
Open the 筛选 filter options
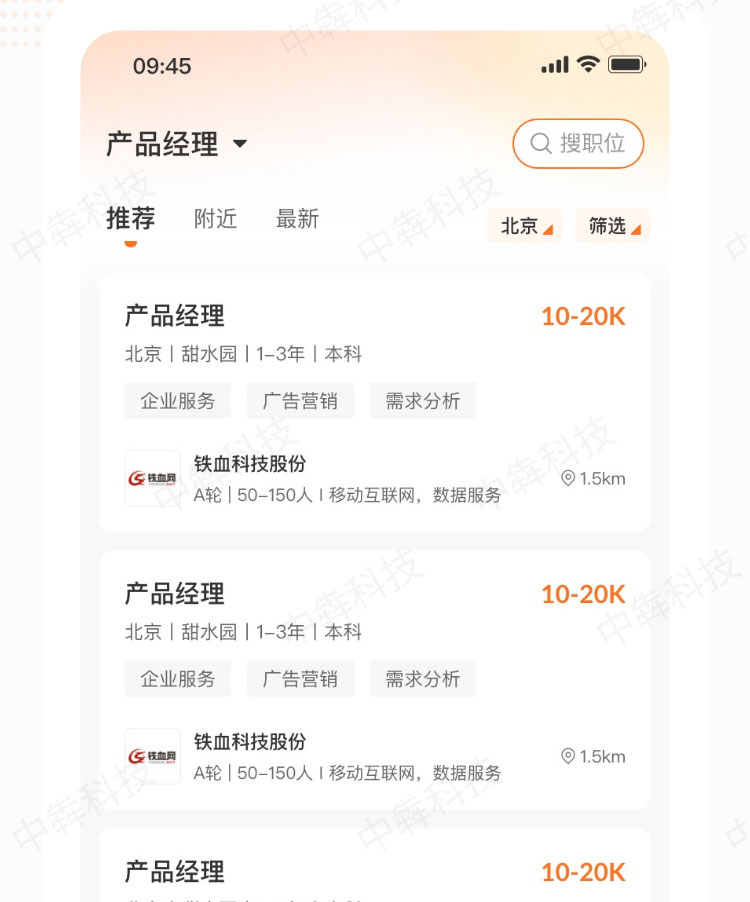point(612,226)
